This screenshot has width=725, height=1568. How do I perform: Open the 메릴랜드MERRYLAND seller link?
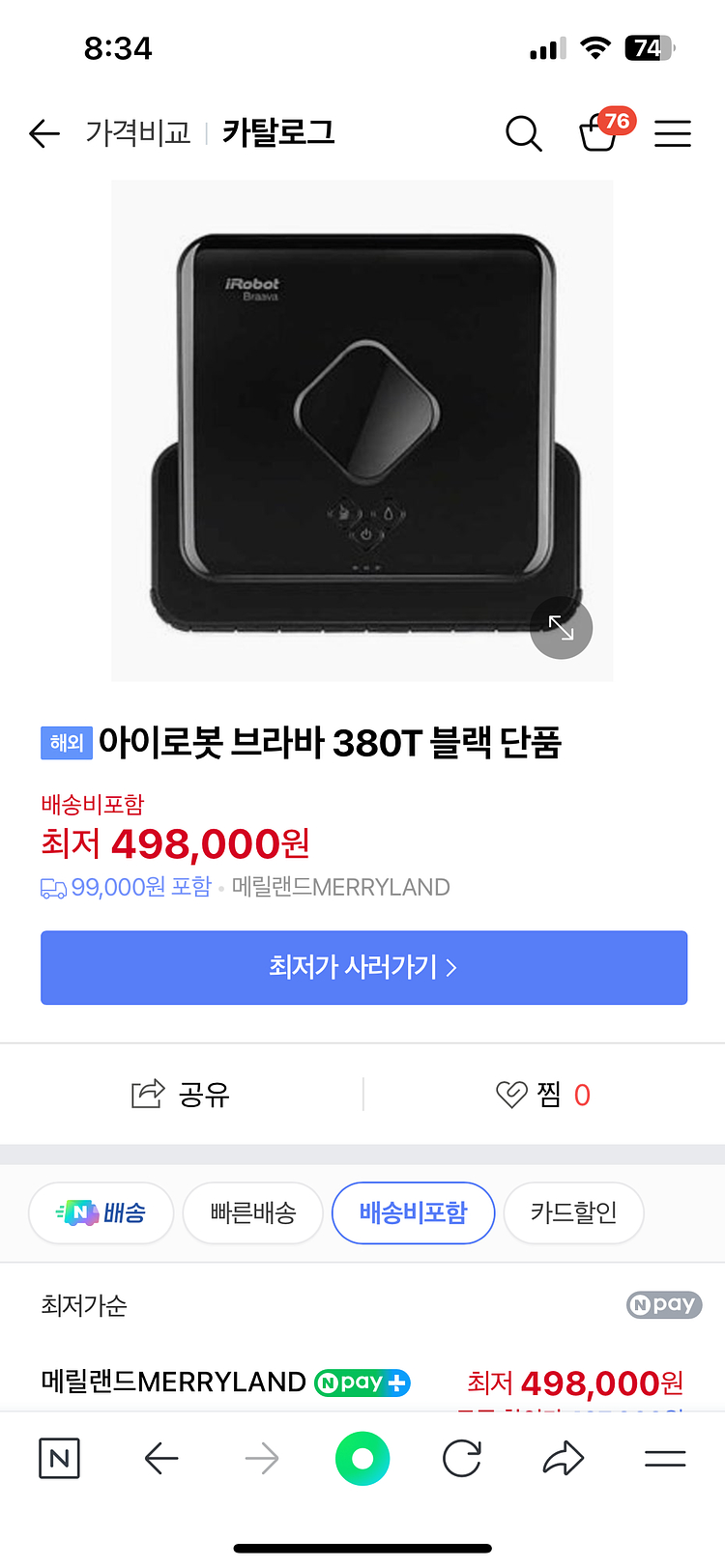click(170, 1383)
